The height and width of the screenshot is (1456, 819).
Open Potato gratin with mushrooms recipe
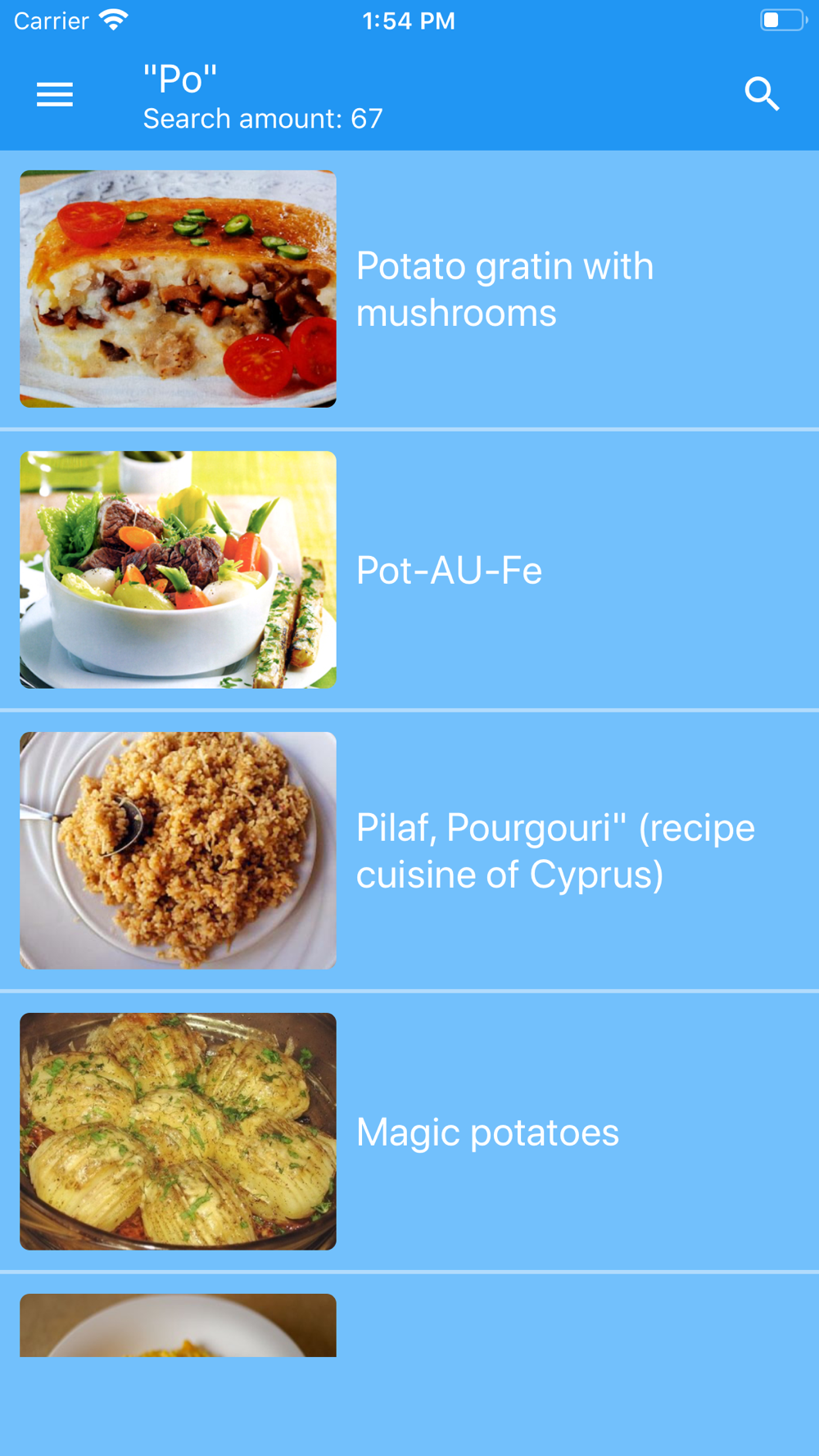tap(409, 289)
